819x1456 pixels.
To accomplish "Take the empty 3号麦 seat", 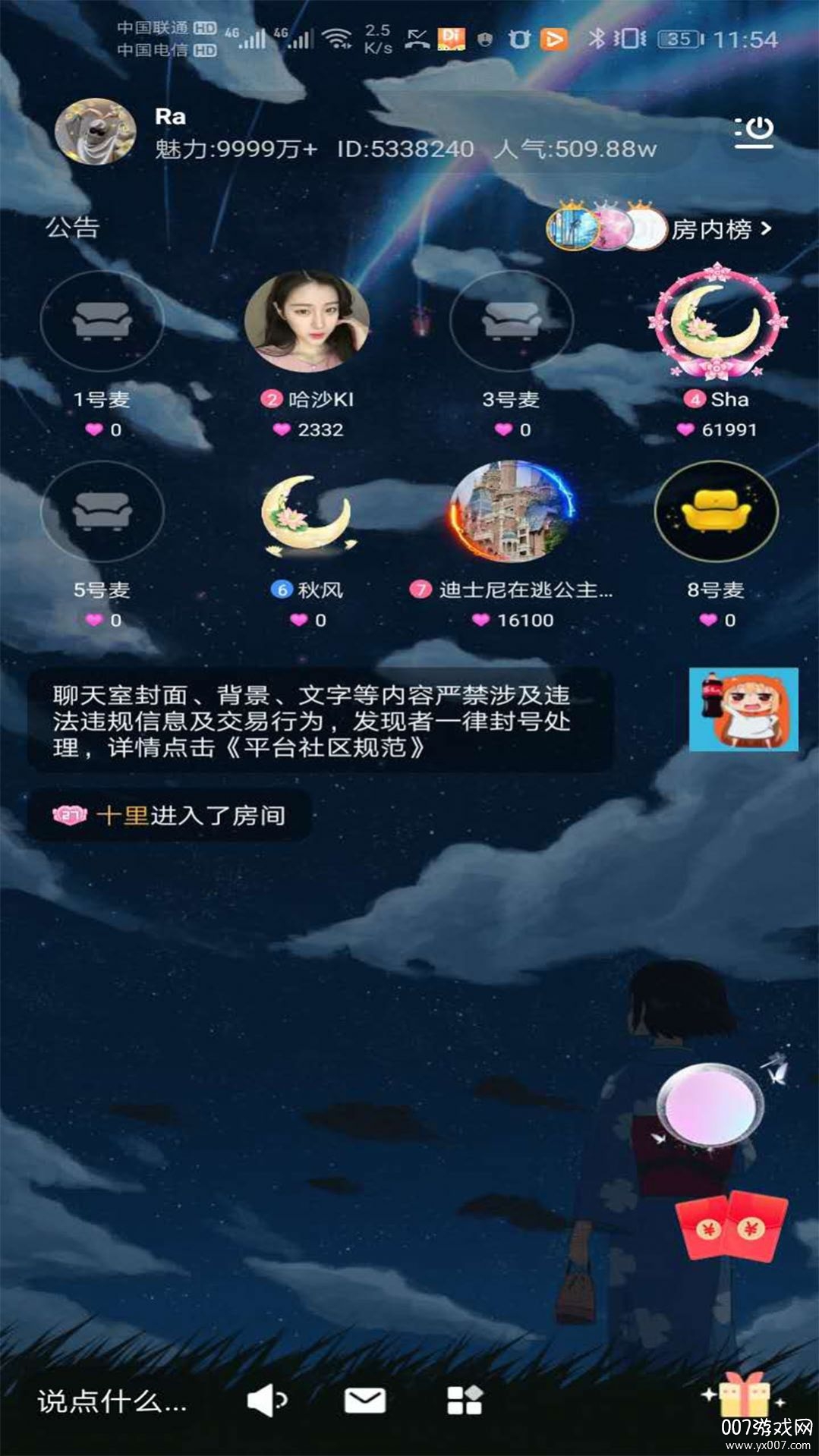I will point(512,322).
